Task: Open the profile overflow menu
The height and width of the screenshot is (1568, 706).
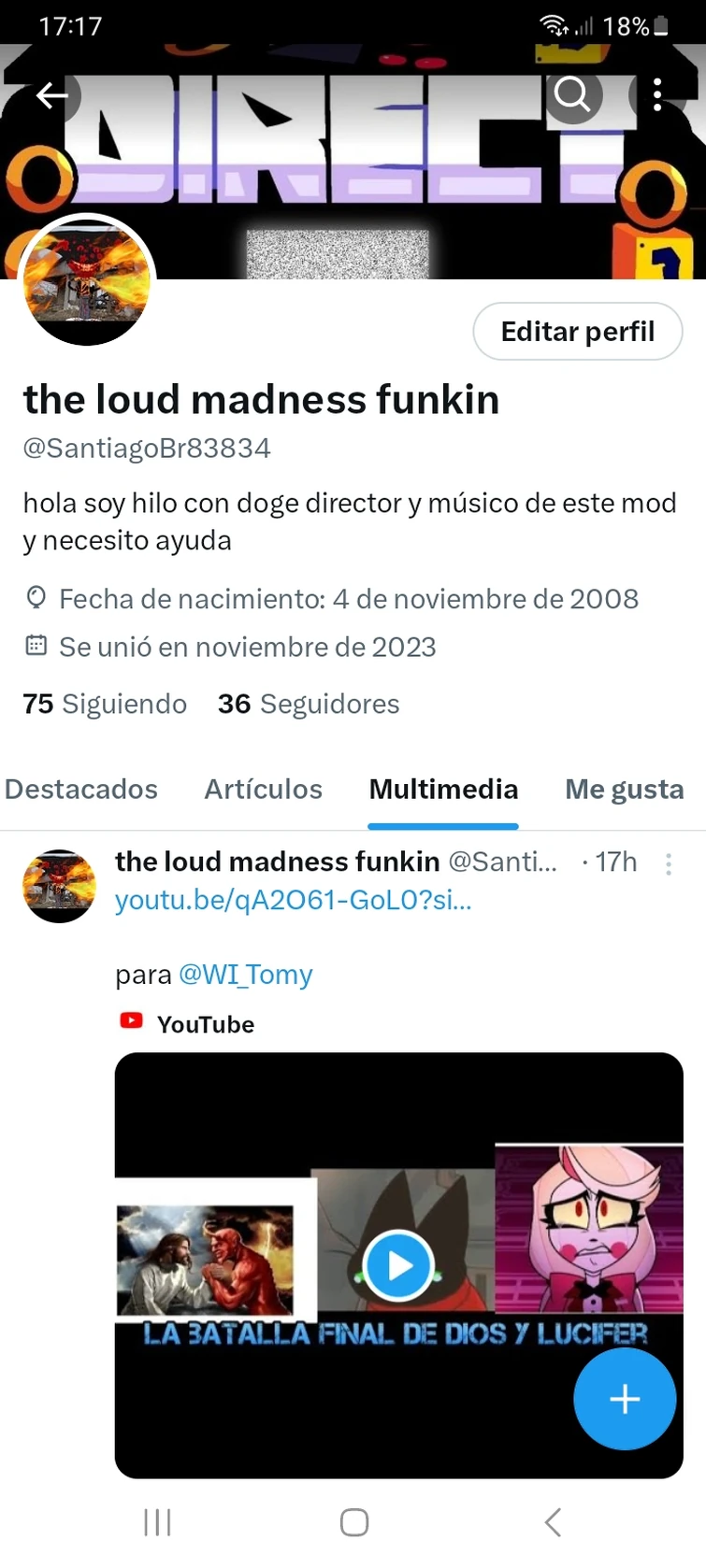Action: tap(657, 94)
